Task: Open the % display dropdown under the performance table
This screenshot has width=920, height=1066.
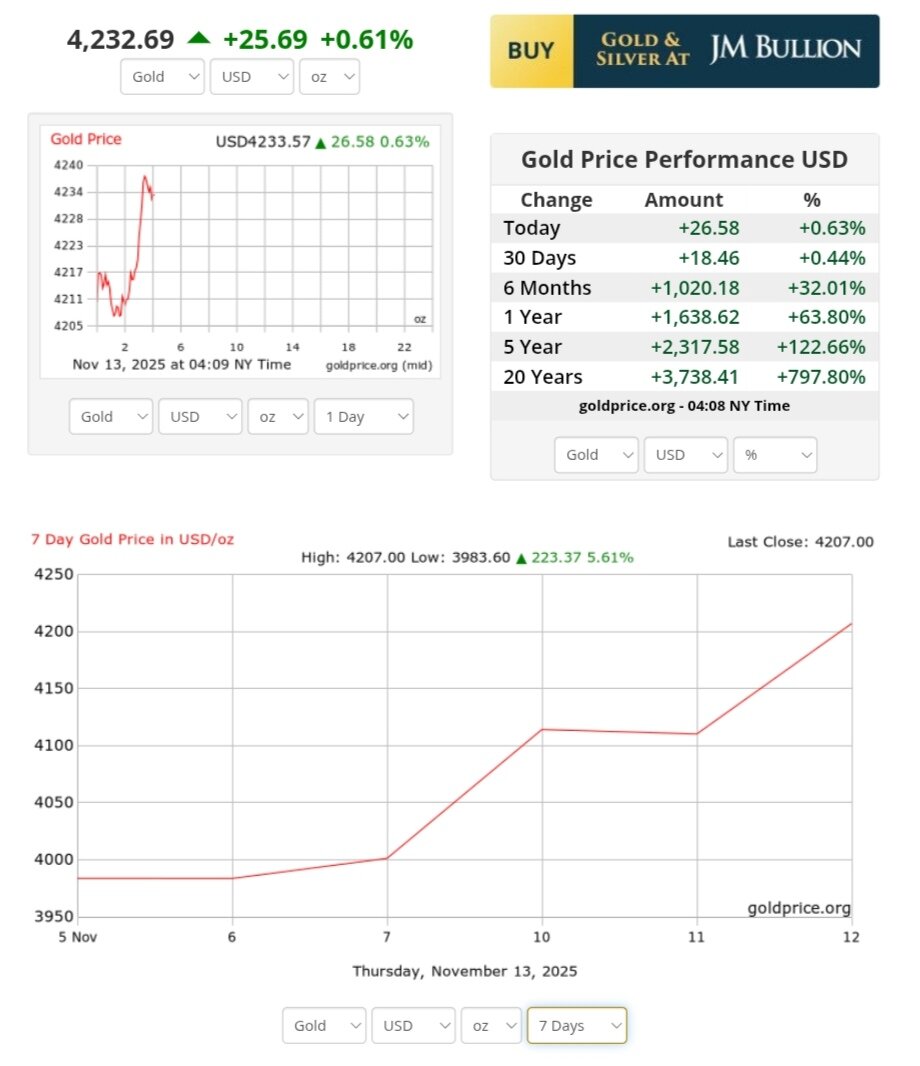Action: (x=775, y=455)
